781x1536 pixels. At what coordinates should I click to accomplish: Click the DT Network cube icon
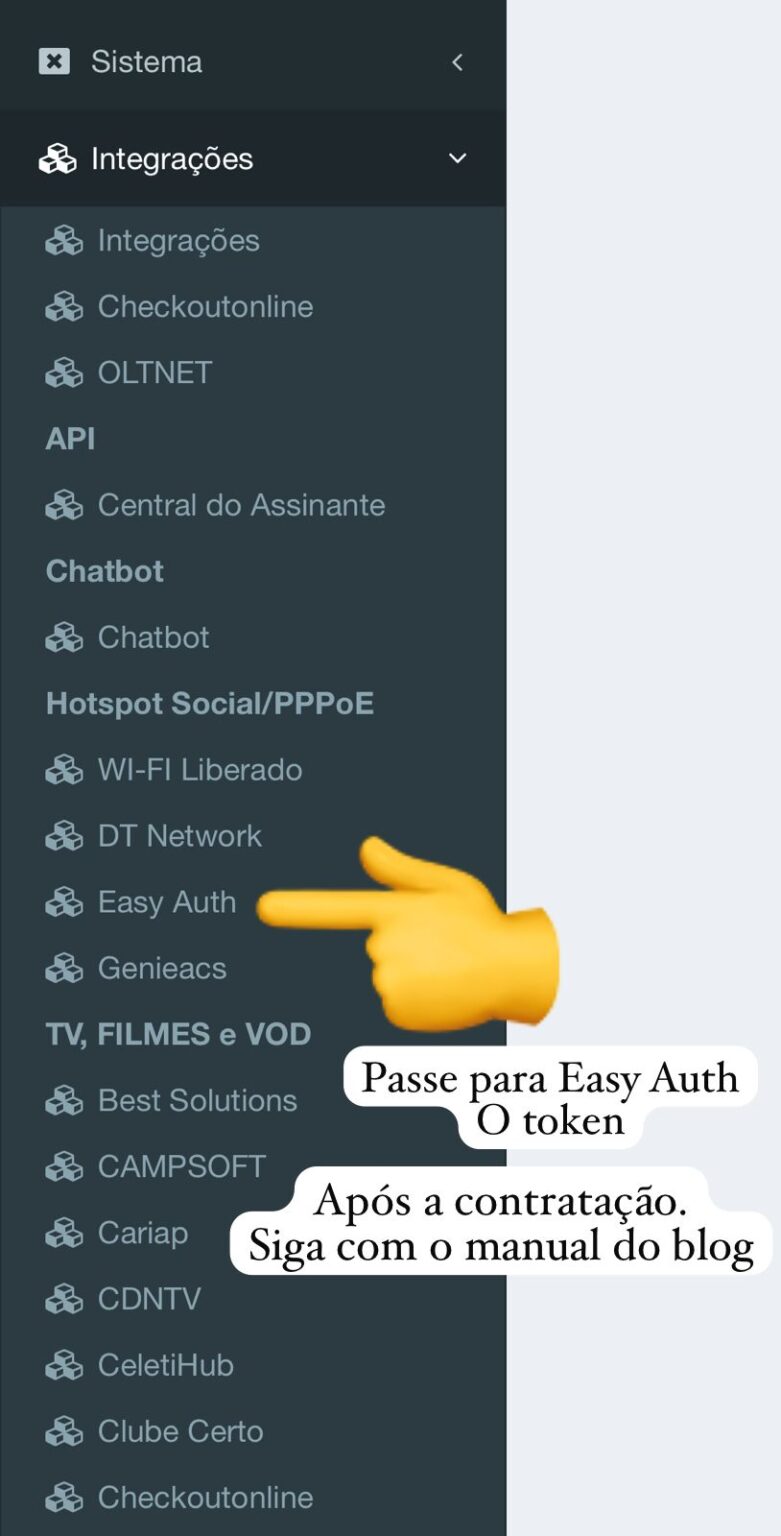[x=65, y=836]
